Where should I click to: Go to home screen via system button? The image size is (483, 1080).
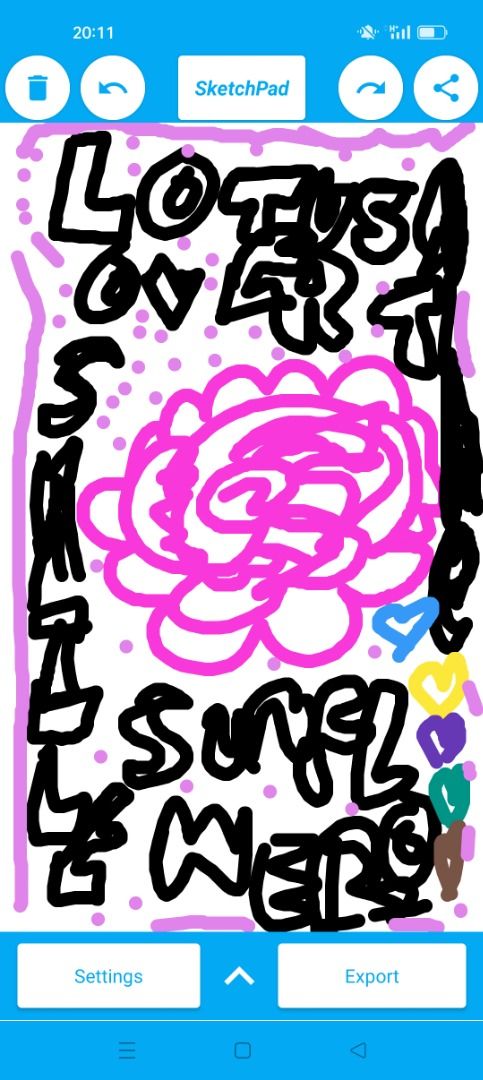(243, 1050)
